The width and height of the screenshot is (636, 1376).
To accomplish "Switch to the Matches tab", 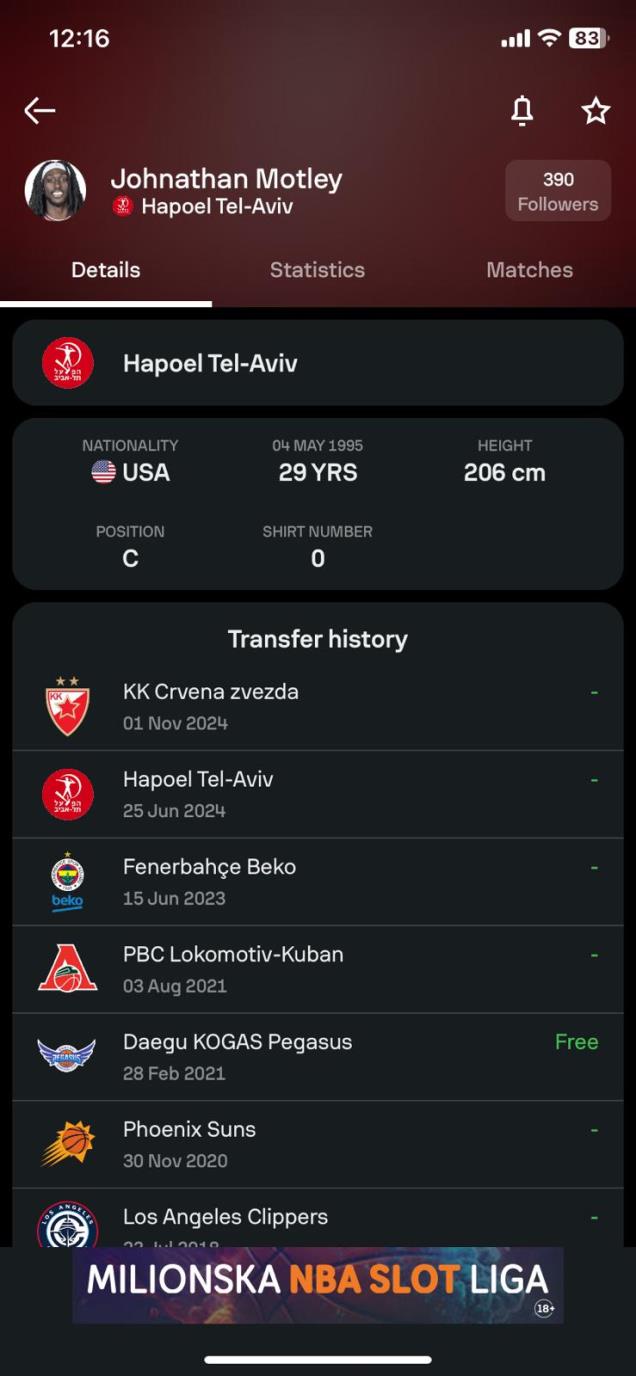I will 529,270.
